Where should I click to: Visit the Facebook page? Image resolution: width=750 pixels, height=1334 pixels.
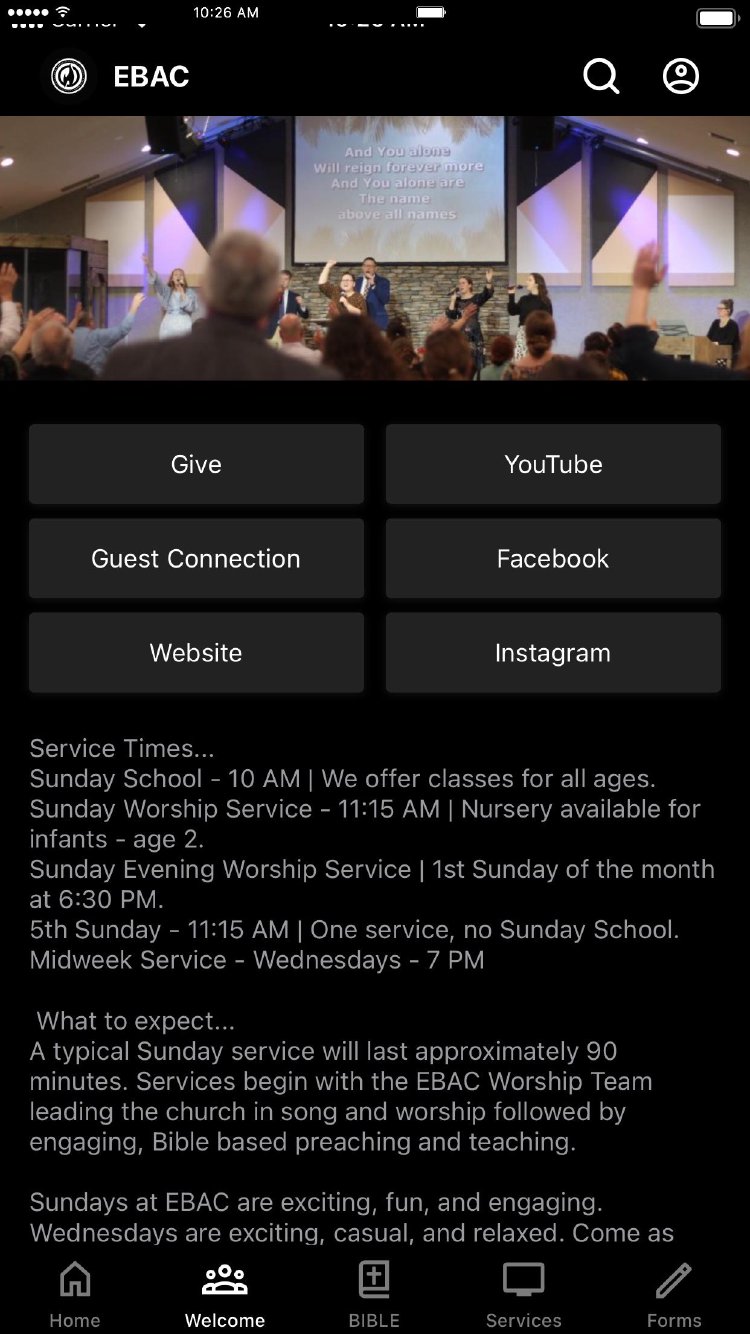553,558
